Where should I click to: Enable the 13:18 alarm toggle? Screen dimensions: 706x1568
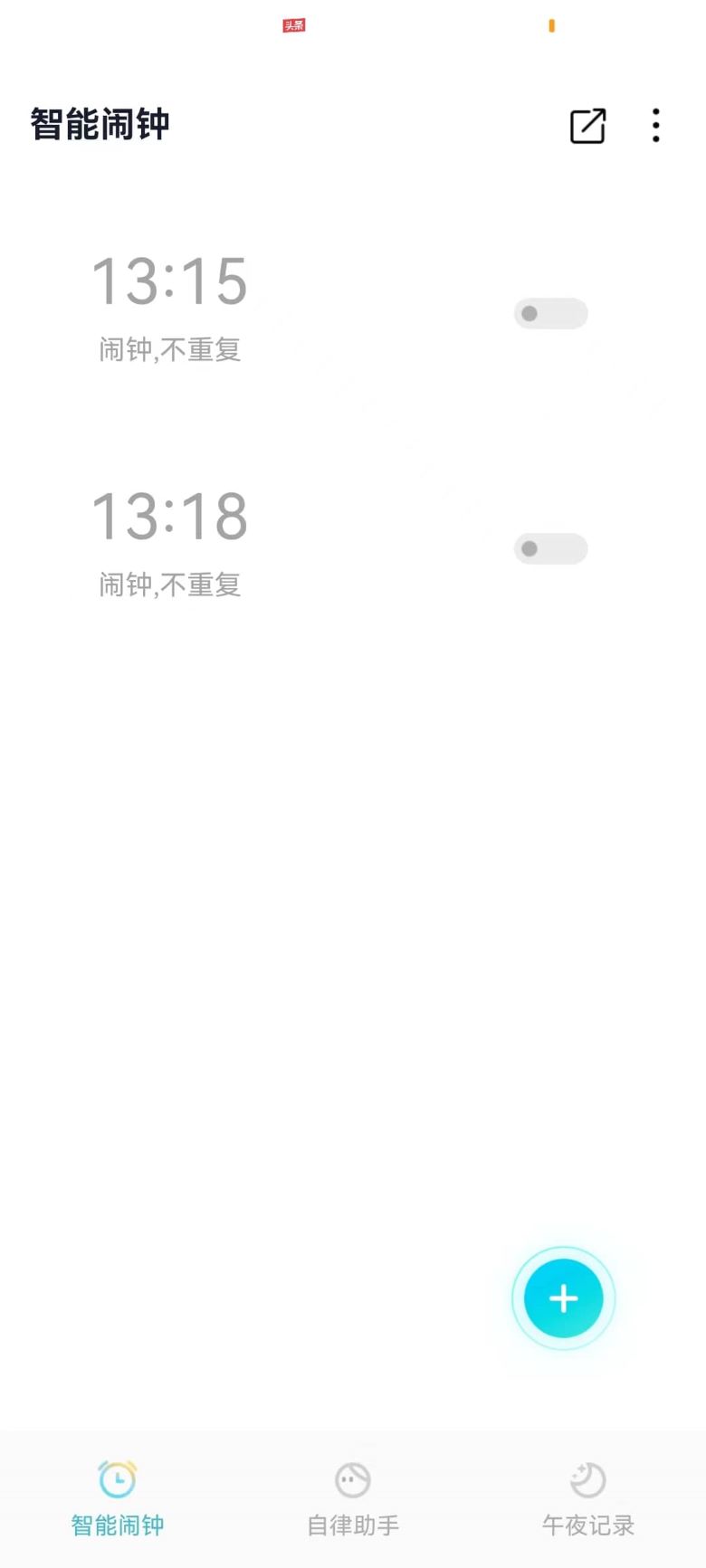pos(549,548)
